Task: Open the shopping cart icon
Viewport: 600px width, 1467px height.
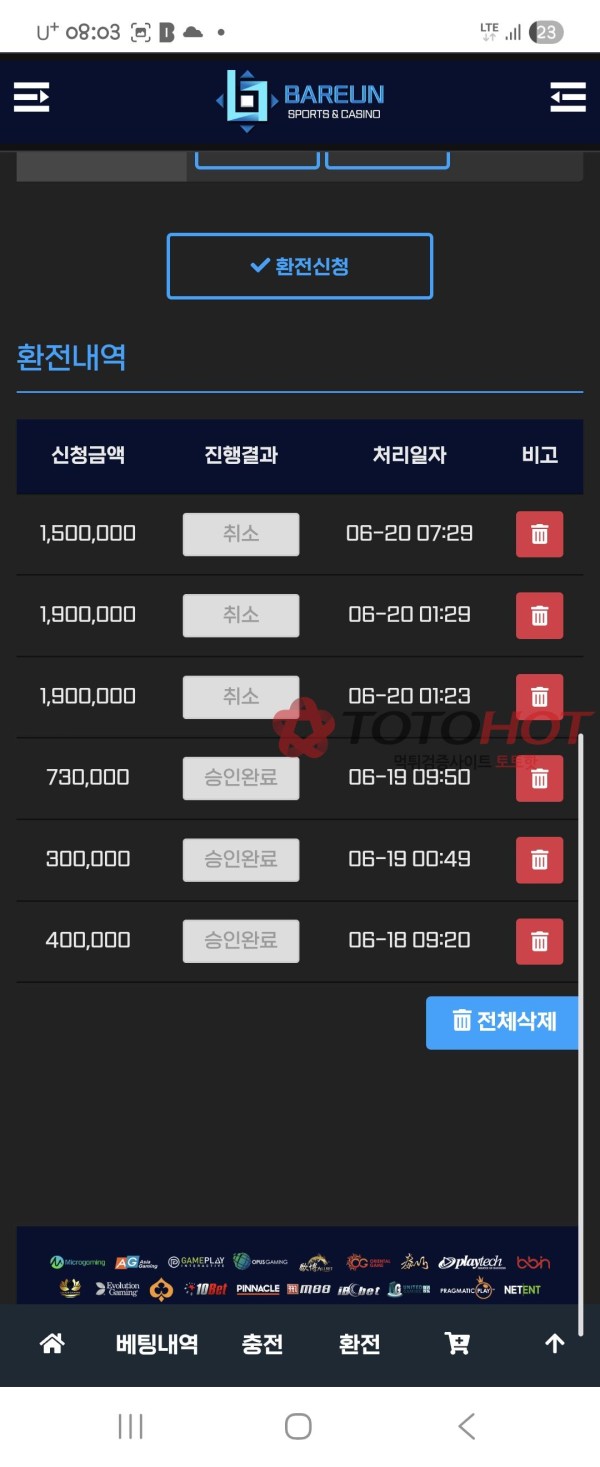Action: 457,1344
